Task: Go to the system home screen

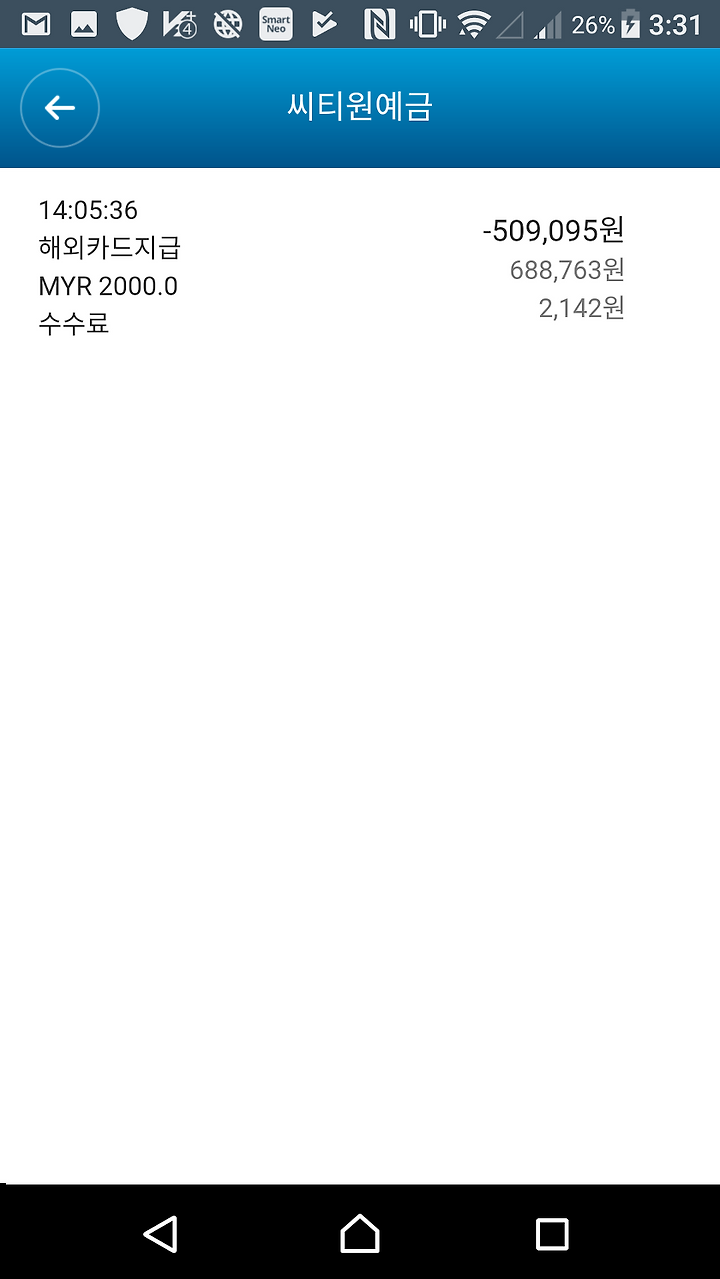Action: [360, 1233]
